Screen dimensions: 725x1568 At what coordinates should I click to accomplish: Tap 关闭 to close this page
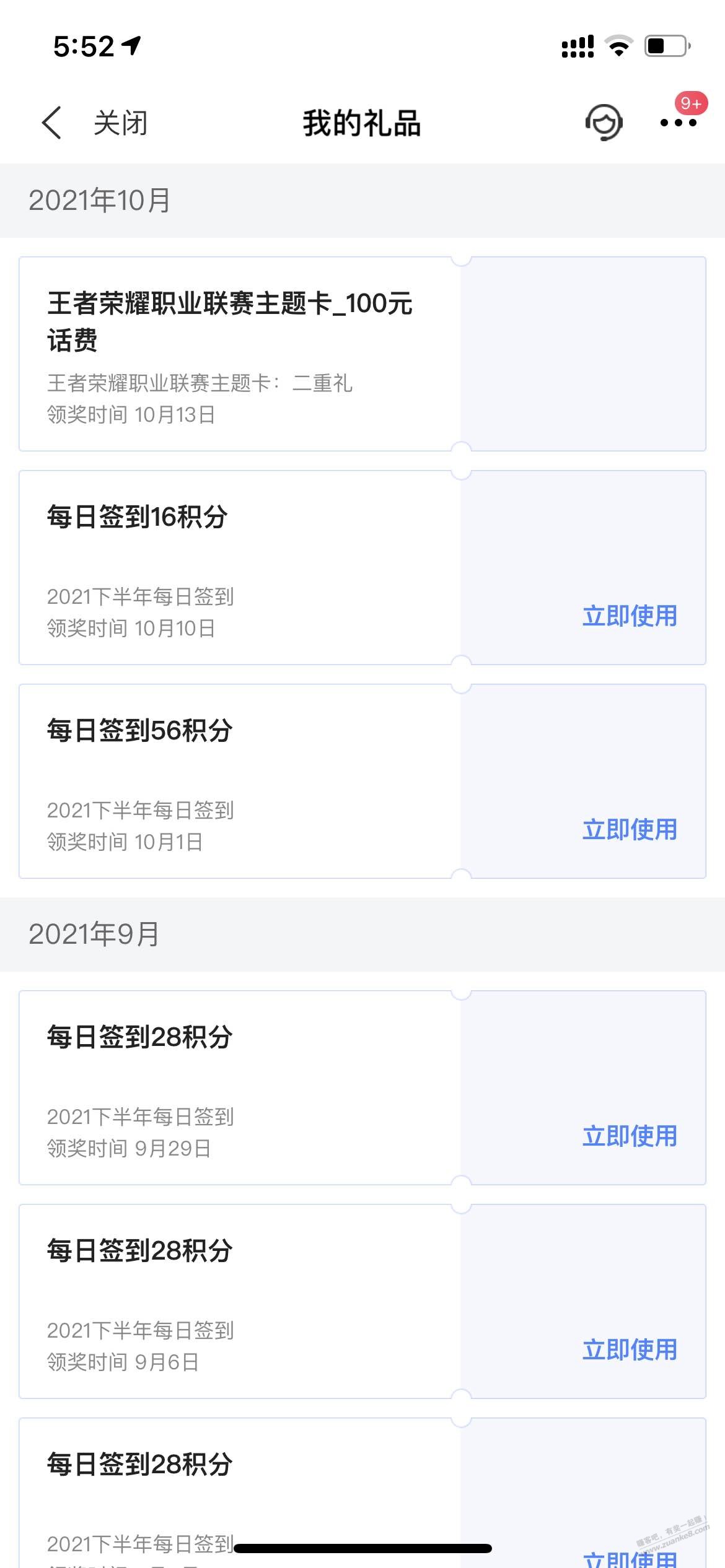[120, 123]
